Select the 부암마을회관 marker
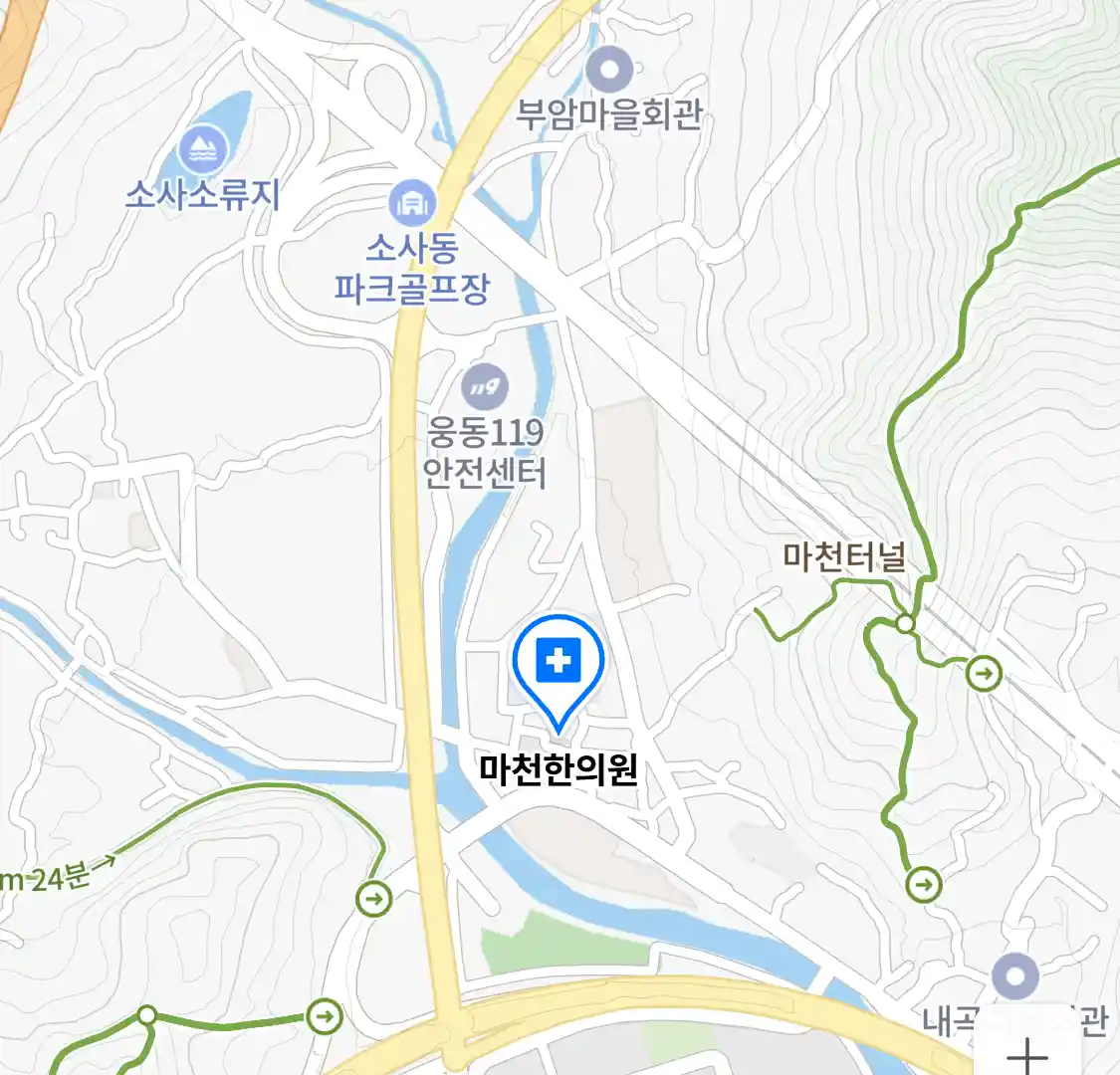The height and width of the screenshot is (1075, 1120). point(609,71)
